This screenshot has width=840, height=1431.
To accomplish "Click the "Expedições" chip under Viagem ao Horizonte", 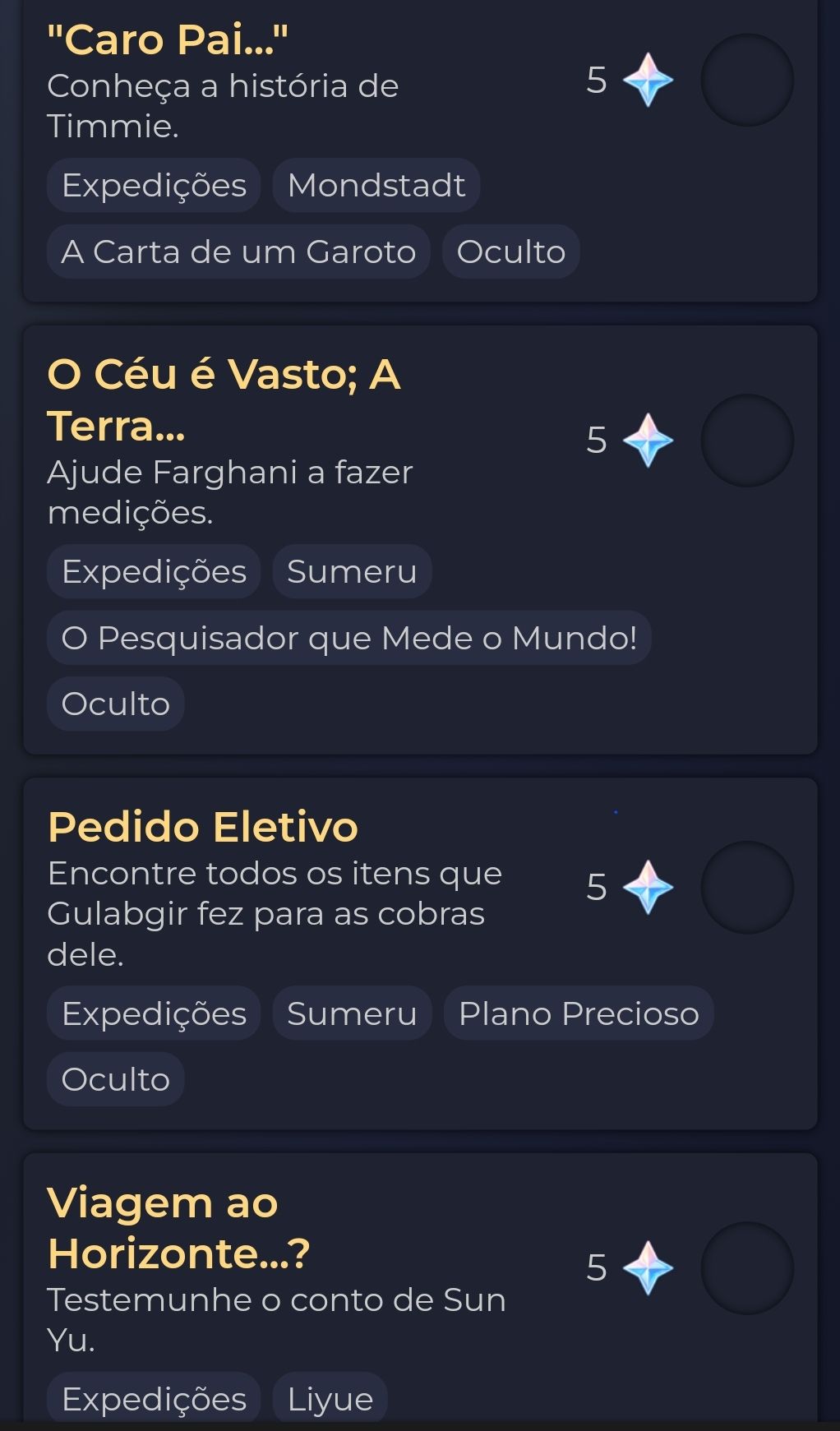I will (x=153, y=1397).
